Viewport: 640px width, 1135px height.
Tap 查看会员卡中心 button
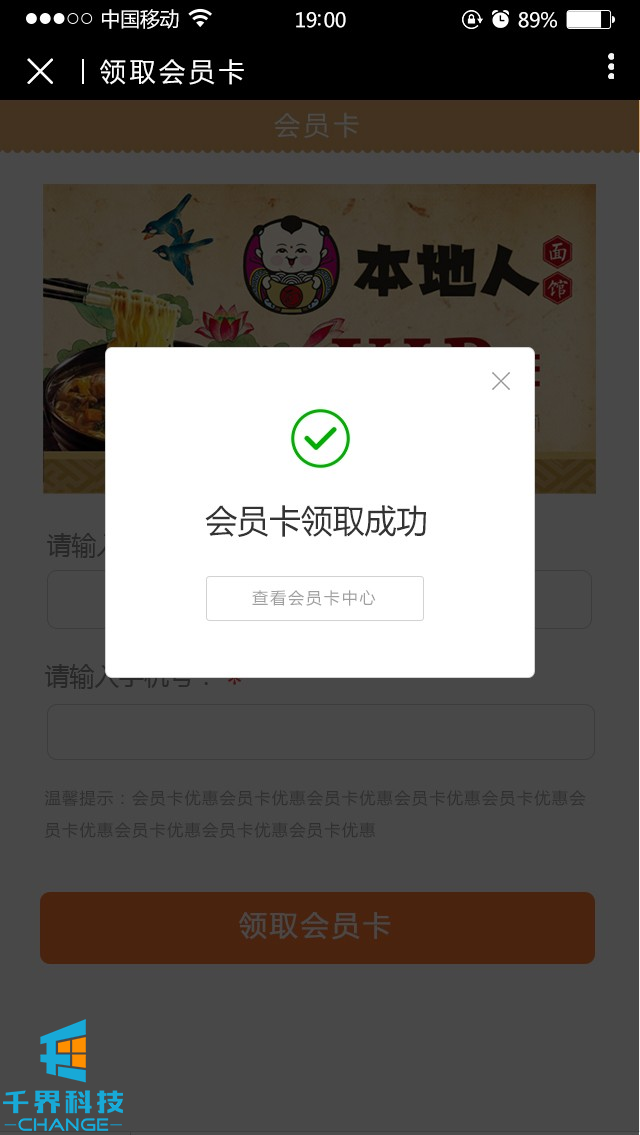[314, 598]
